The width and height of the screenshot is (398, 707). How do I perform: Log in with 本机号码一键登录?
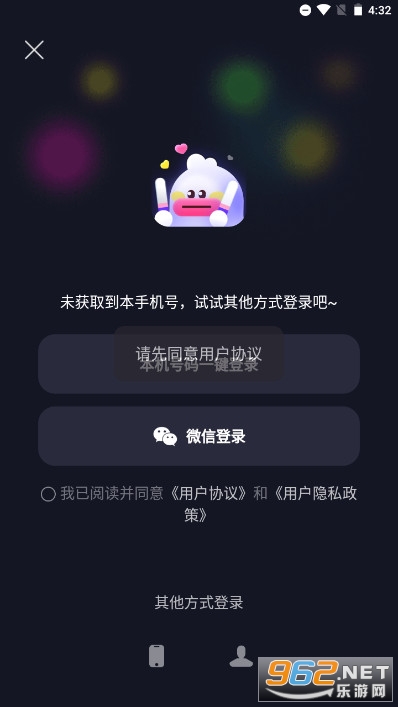click(199, 364)
